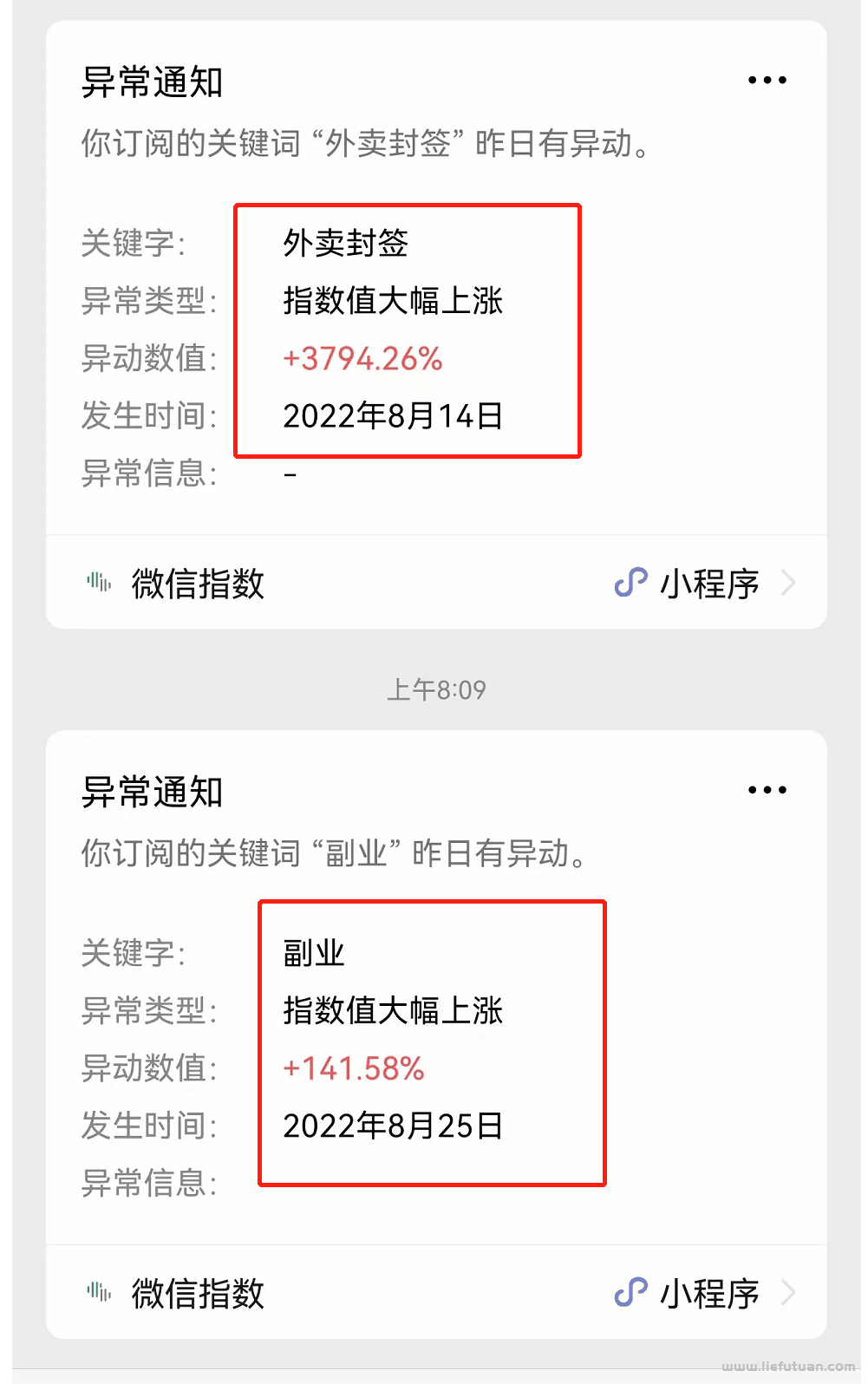The image size is (868, 1384).
Task: Open the 小程序 link on the 副业 card
Action: coord(709,1293)
